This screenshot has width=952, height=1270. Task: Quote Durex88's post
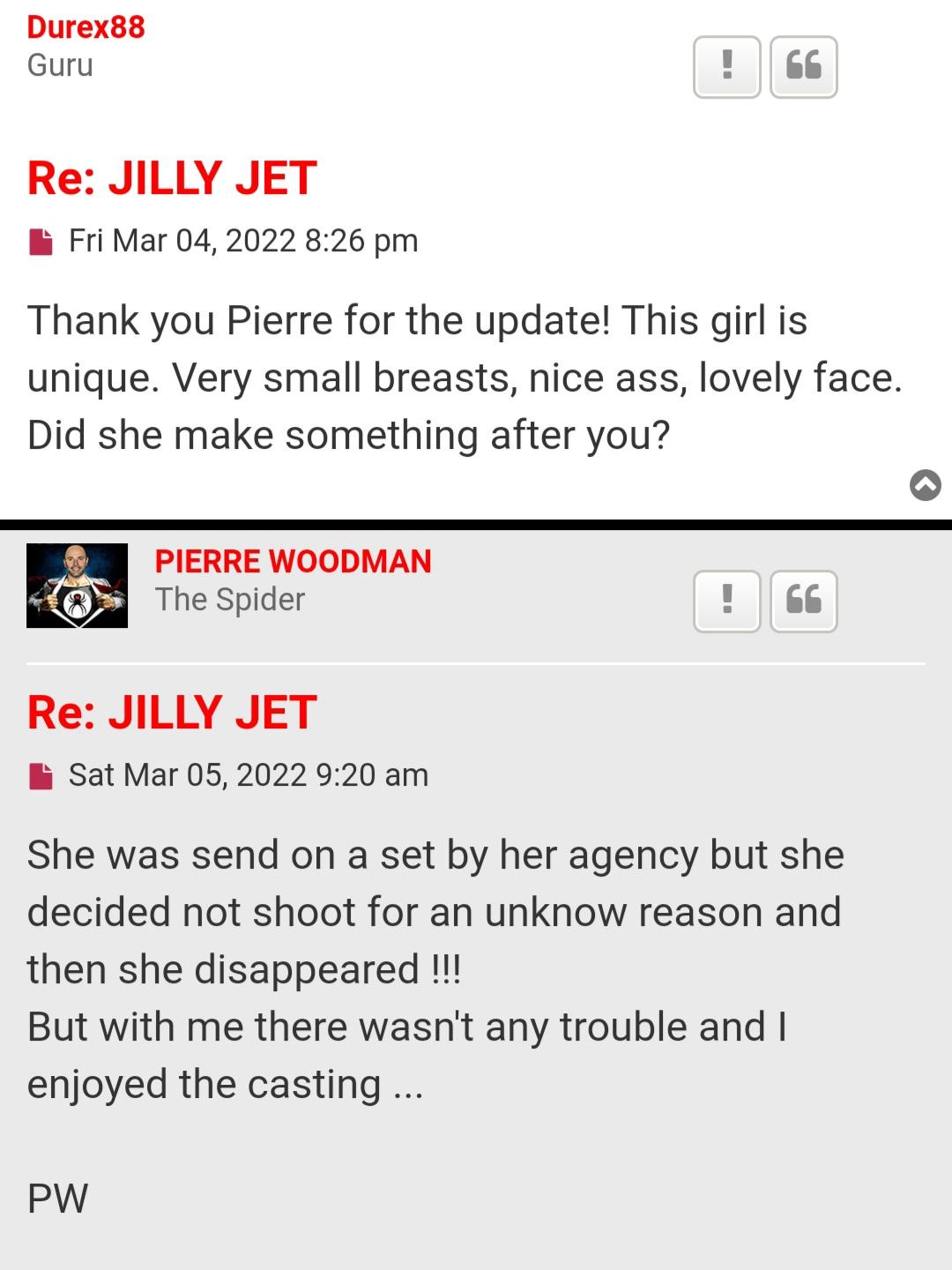(803, 67)
